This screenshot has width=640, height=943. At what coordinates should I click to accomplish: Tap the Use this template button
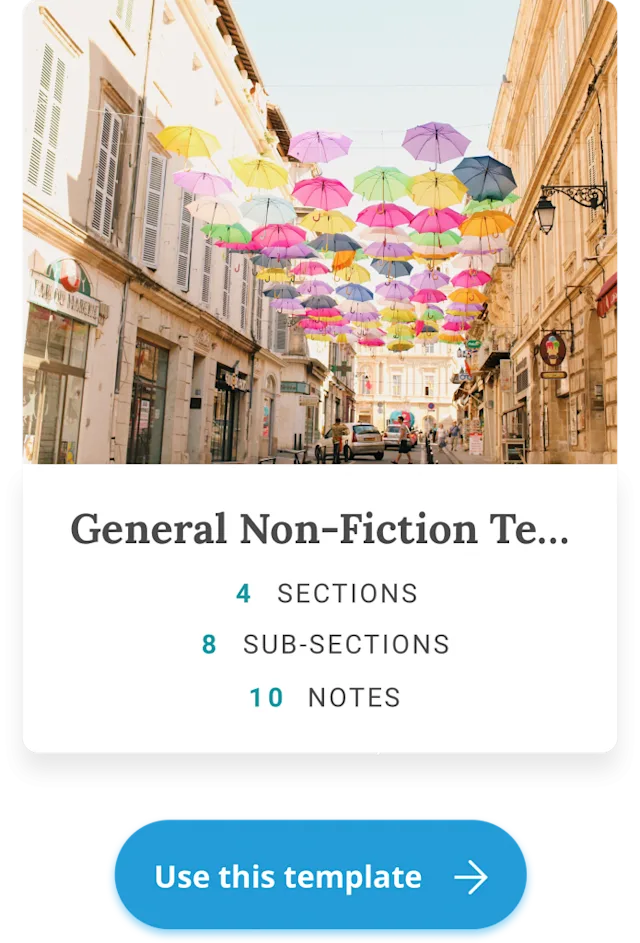point(320,877)
